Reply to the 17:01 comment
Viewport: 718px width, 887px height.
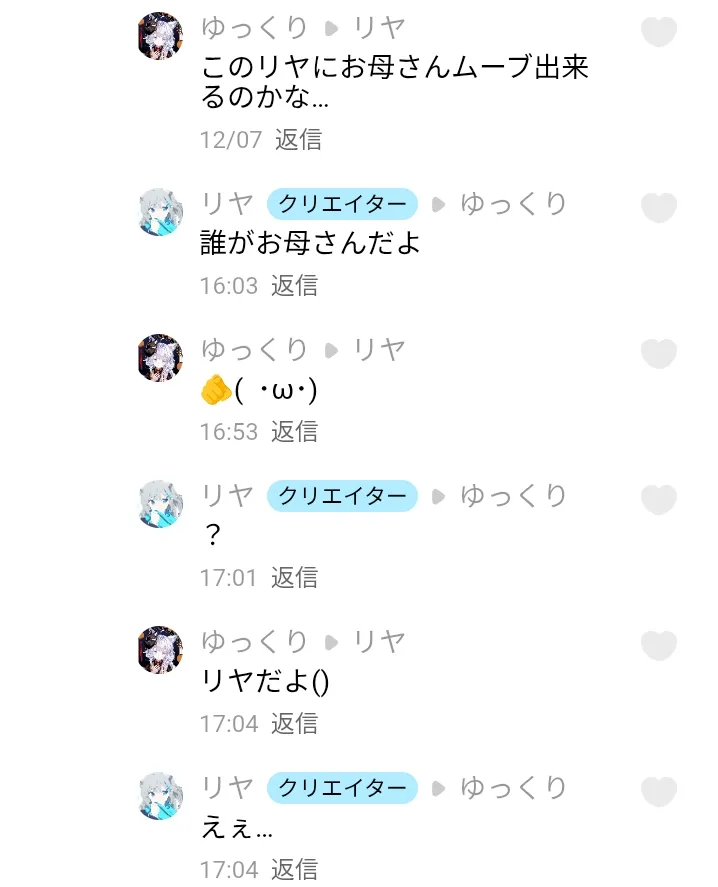[294, 577]
